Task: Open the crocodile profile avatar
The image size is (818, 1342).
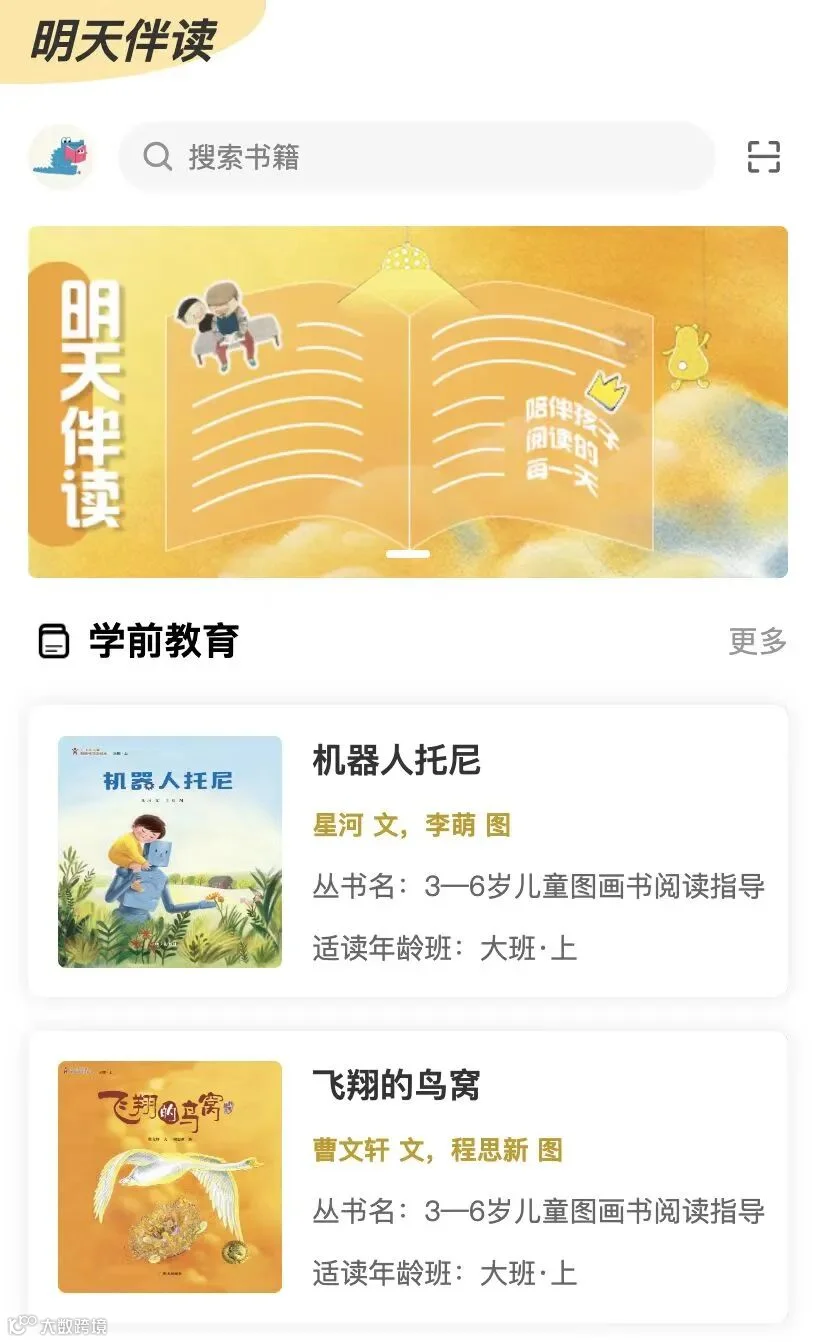Action: tap(61, 157)
